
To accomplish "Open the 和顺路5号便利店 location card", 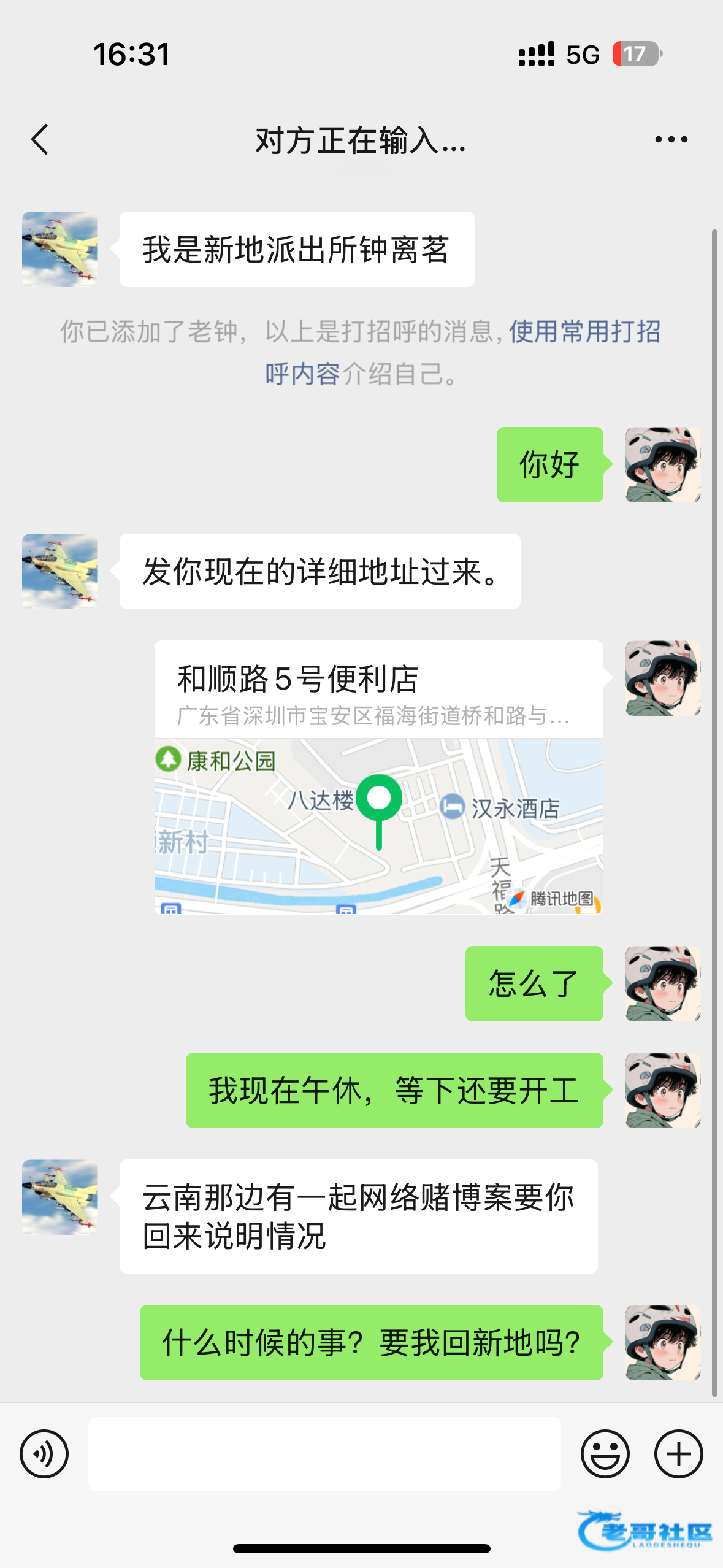I will [378, 777].
